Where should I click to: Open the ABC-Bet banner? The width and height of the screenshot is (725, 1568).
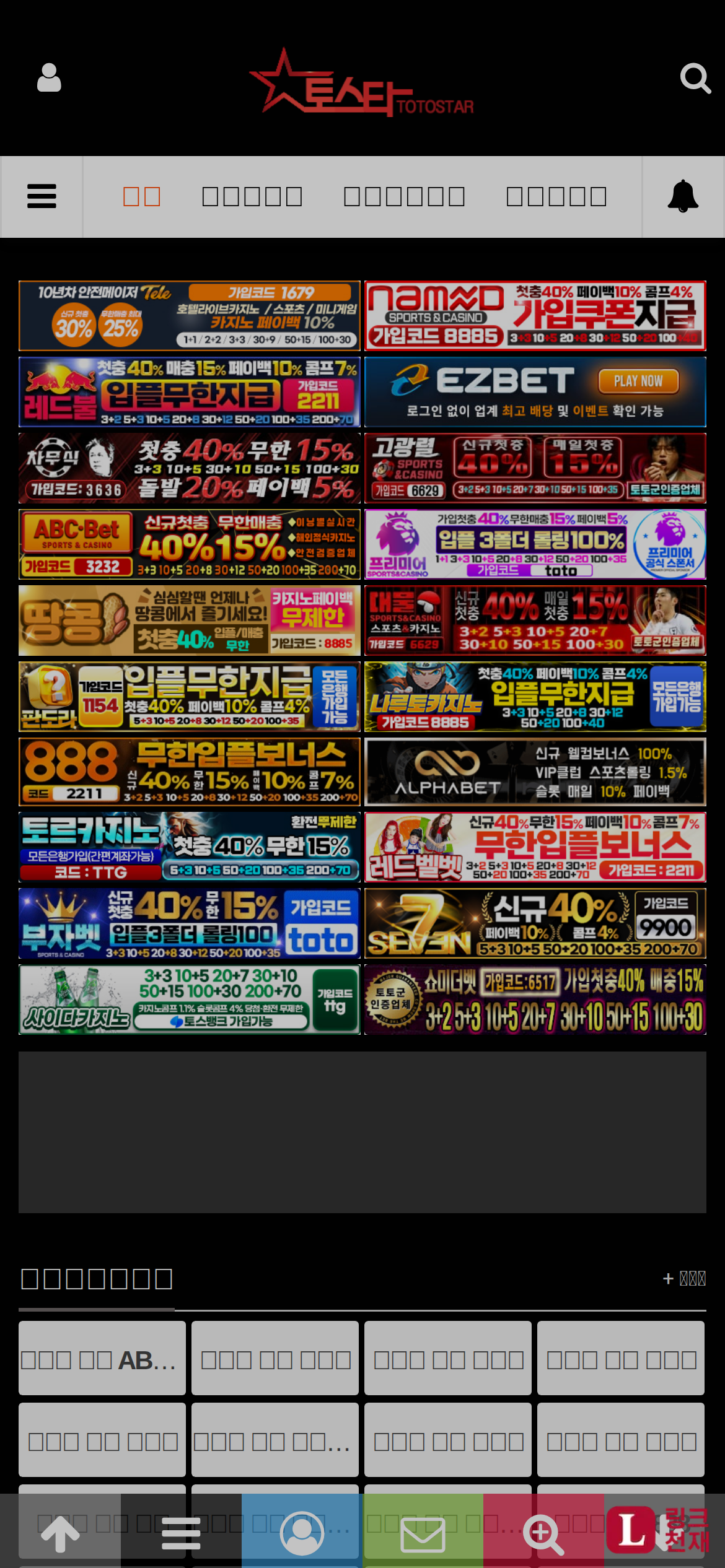coord(189,544)
